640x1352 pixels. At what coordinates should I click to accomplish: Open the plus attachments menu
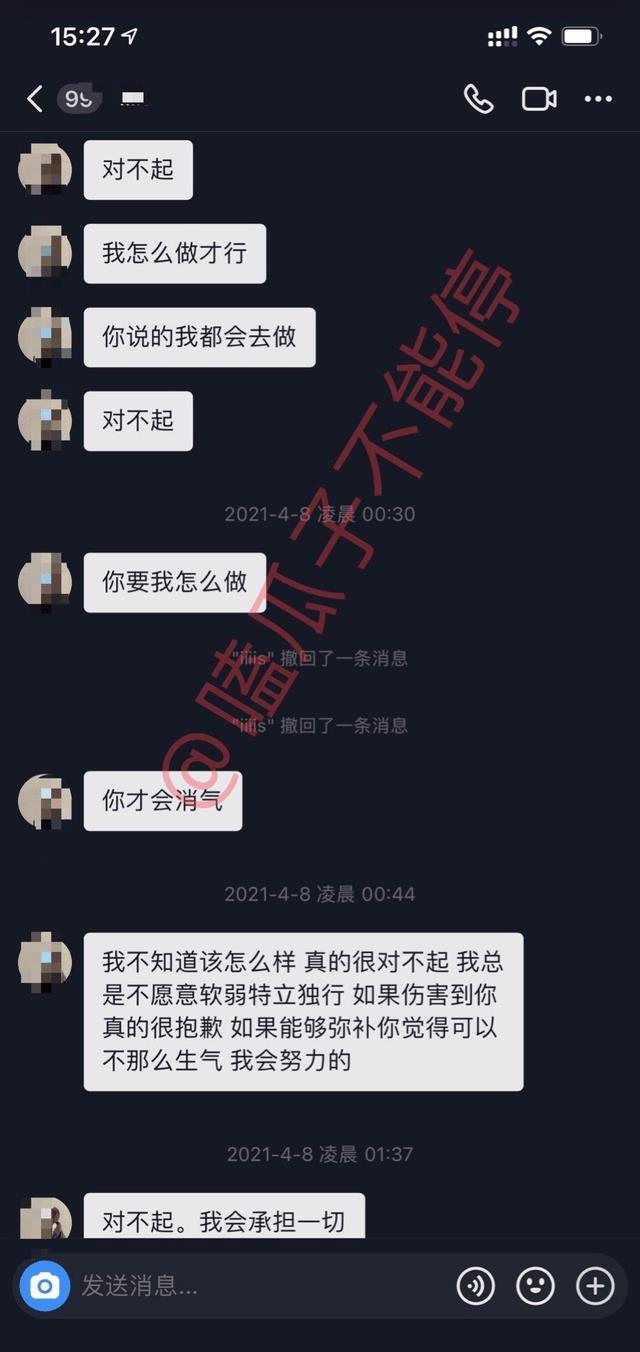[595, 1286]
